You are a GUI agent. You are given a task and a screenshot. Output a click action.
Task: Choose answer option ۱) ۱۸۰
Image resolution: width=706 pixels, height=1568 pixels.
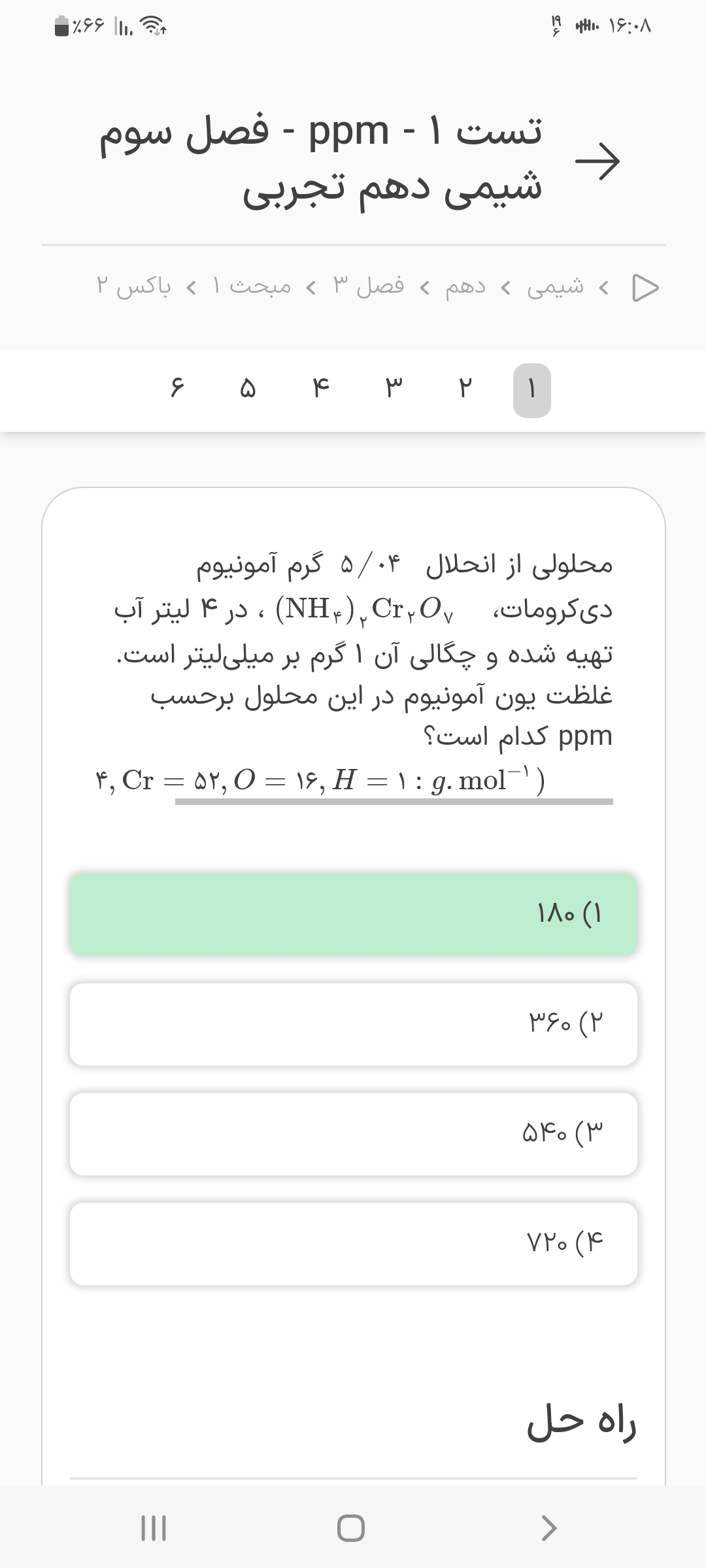(353, 914)
